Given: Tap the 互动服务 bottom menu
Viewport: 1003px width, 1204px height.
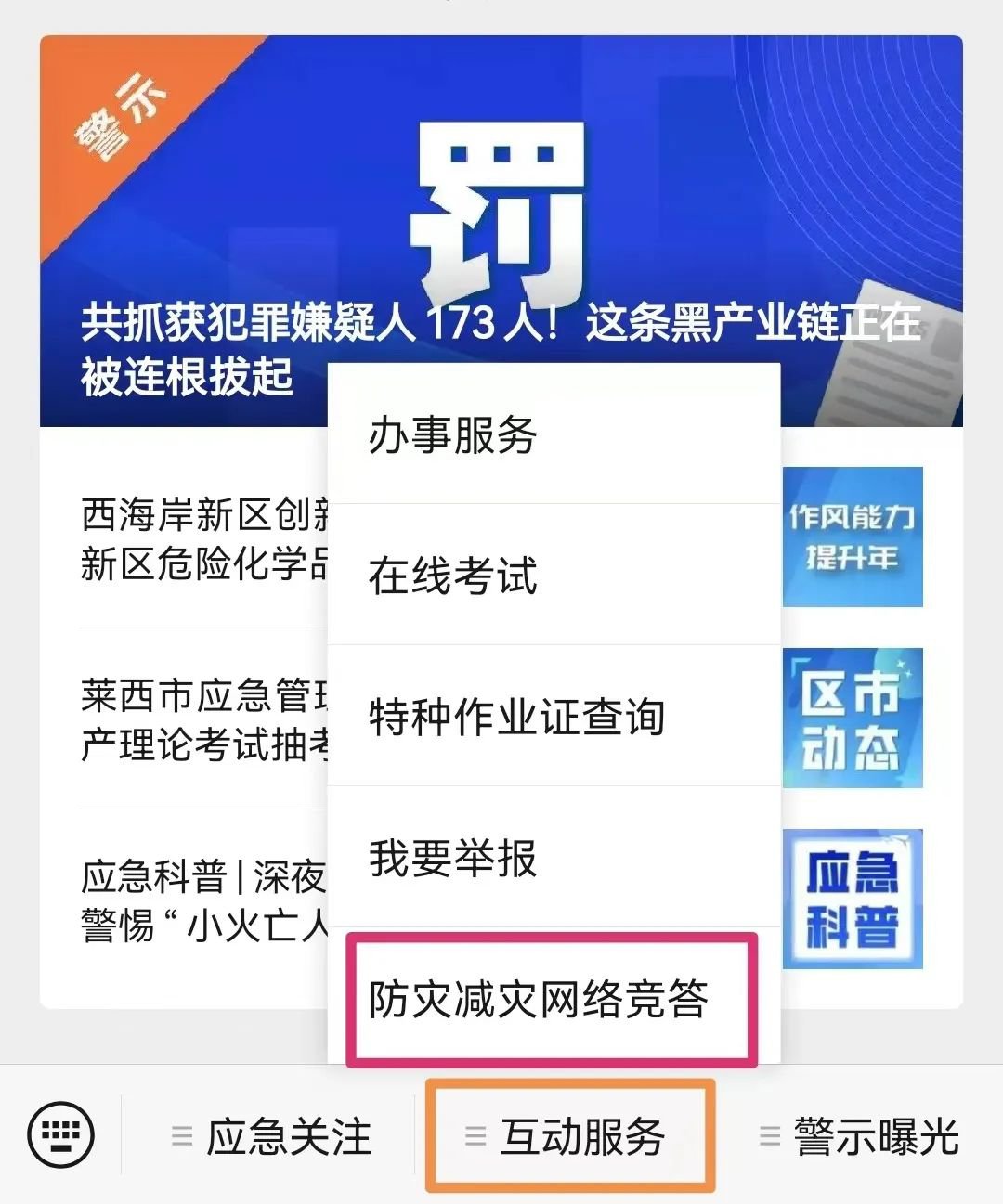Looking at the screenshot, I should click(x=569, y=1136).
